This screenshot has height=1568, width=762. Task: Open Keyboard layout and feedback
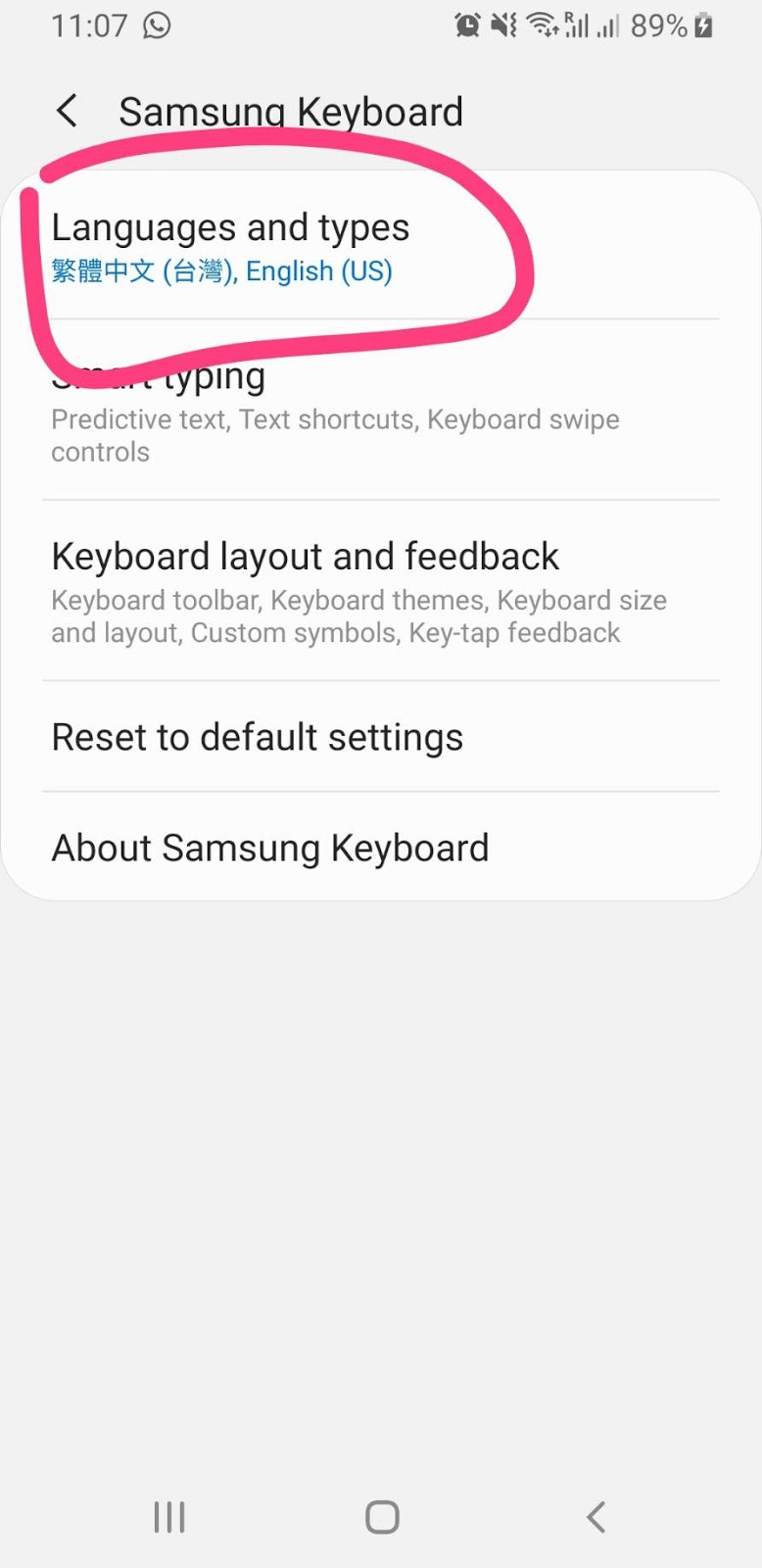[x=381, y=591]
